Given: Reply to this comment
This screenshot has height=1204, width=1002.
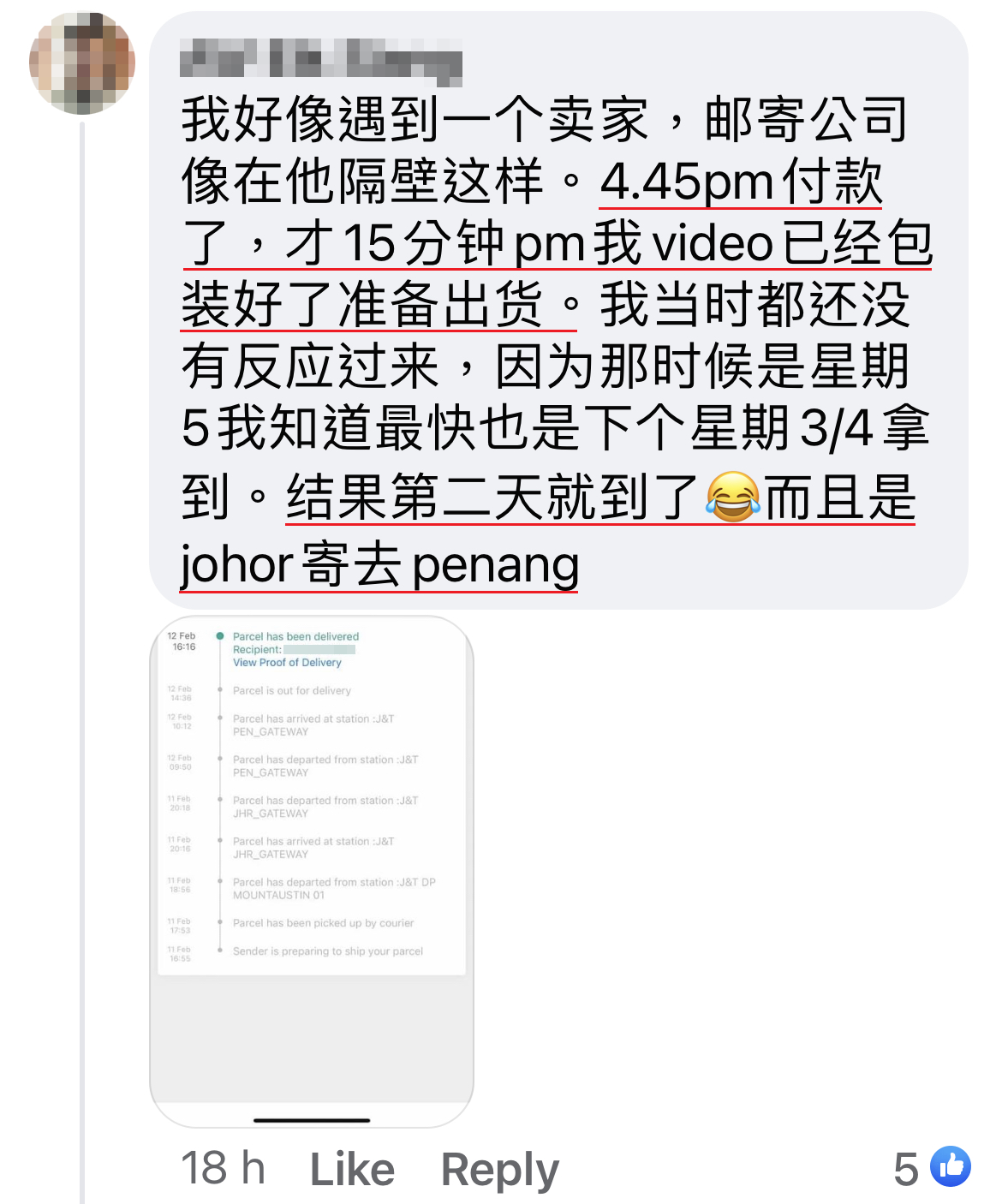Looking at the screenshot, I should (x=499, y=1169).
